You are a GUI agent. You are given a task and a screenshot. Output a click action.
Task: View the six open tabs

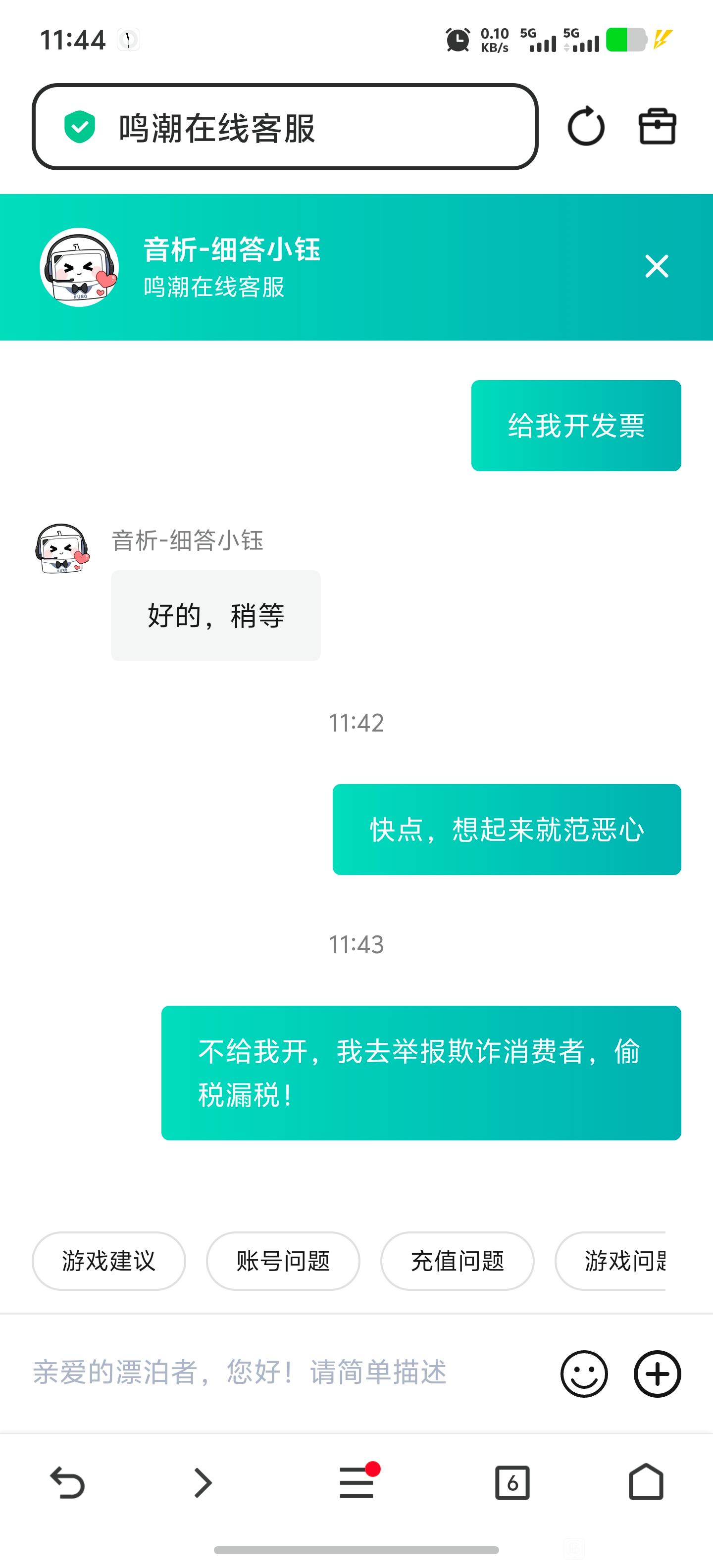(512, 1483)
